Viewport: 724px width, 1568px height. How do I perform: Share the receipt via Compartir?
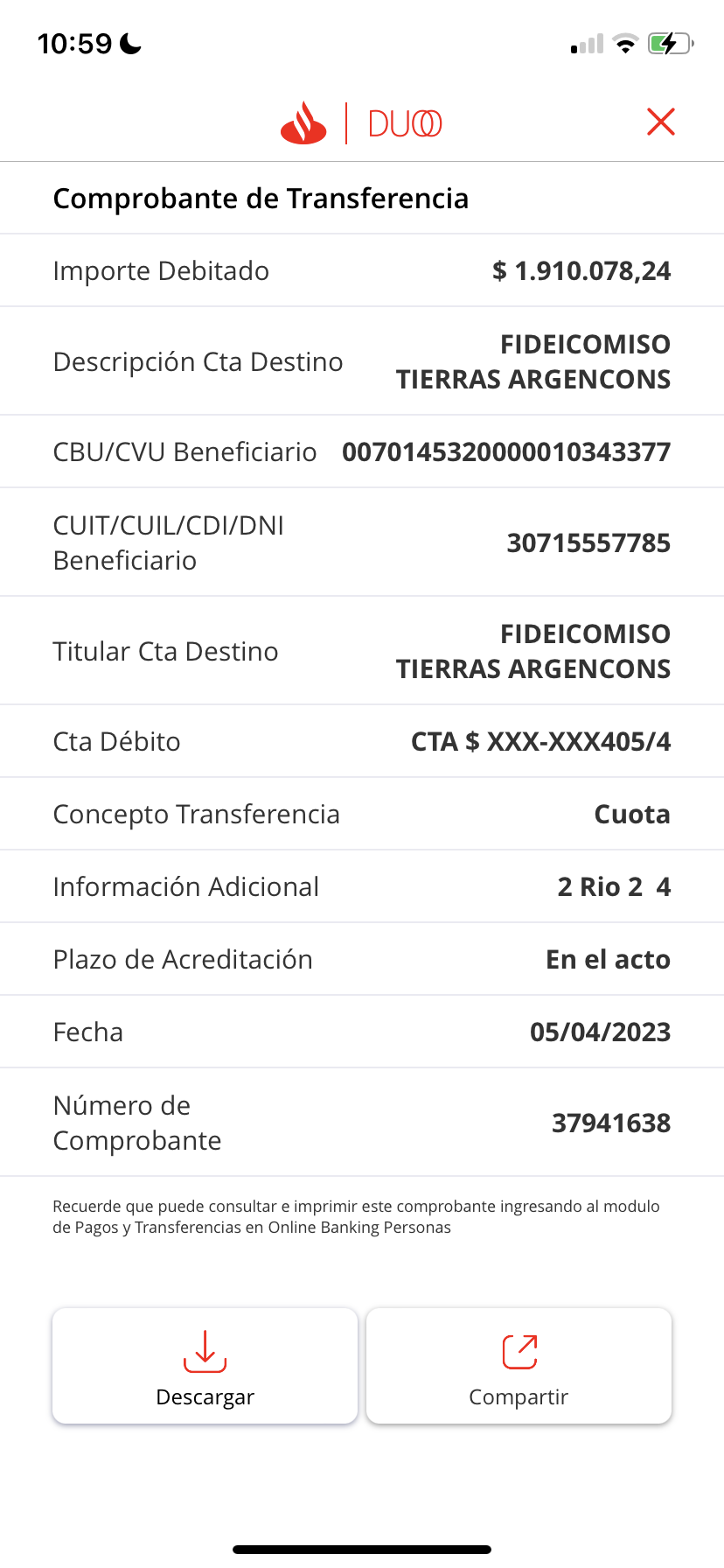[519, 1366]
